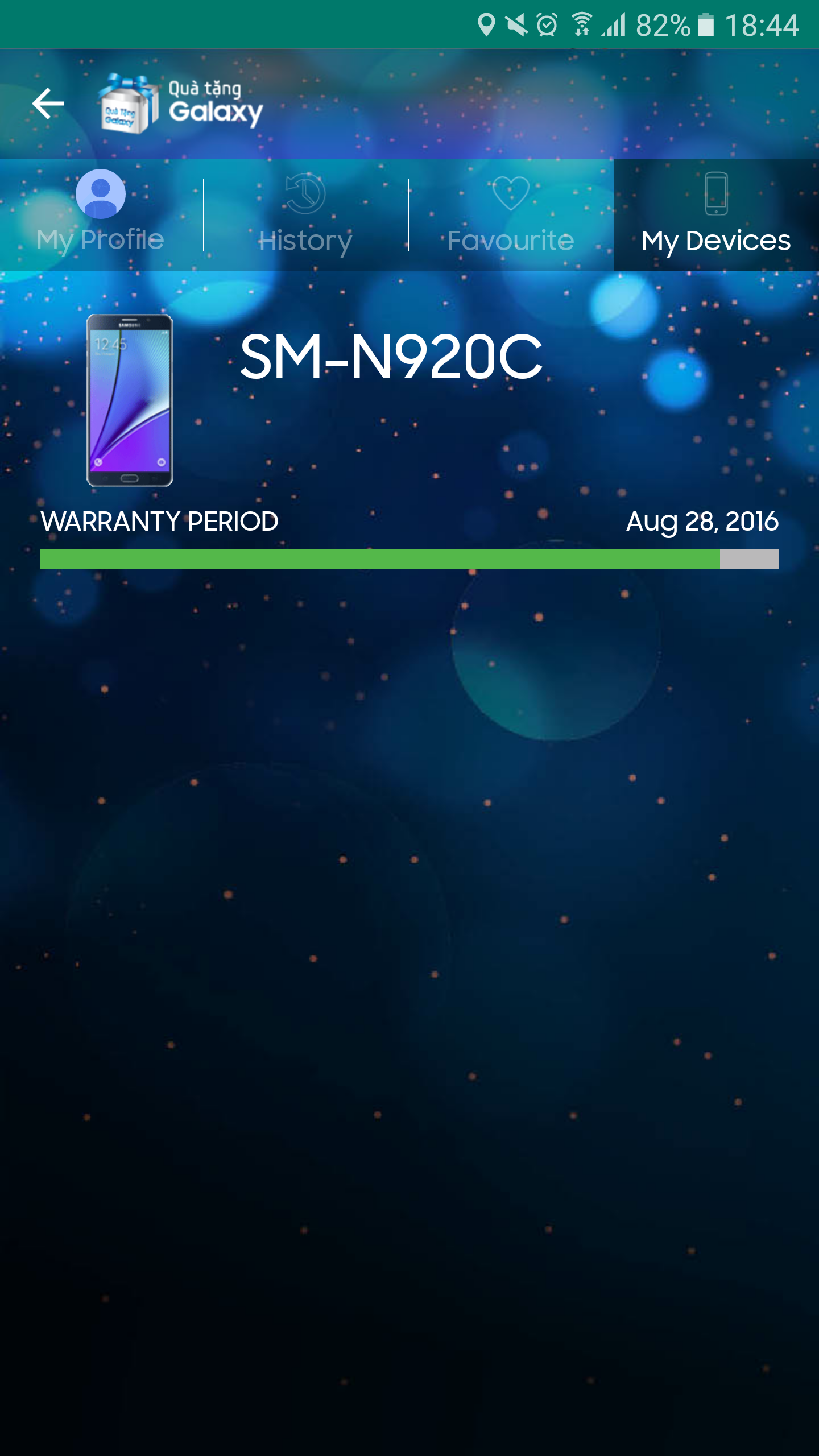Switch to the My Profile tab
Image resolution: width=819 pixels, height=1456 pixels.
pos(101,214)
